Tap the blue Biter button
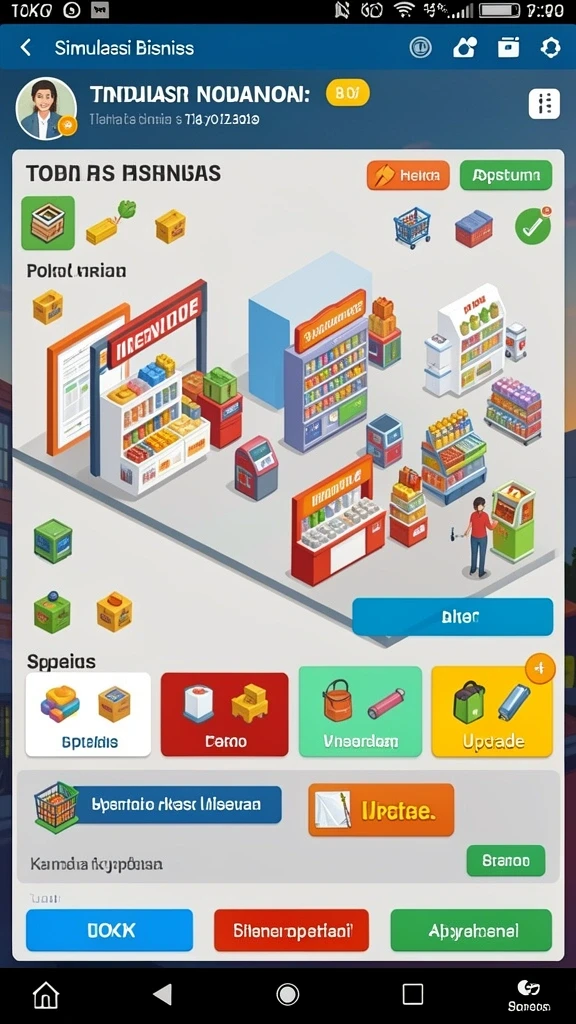 click(x=453, y=616)
